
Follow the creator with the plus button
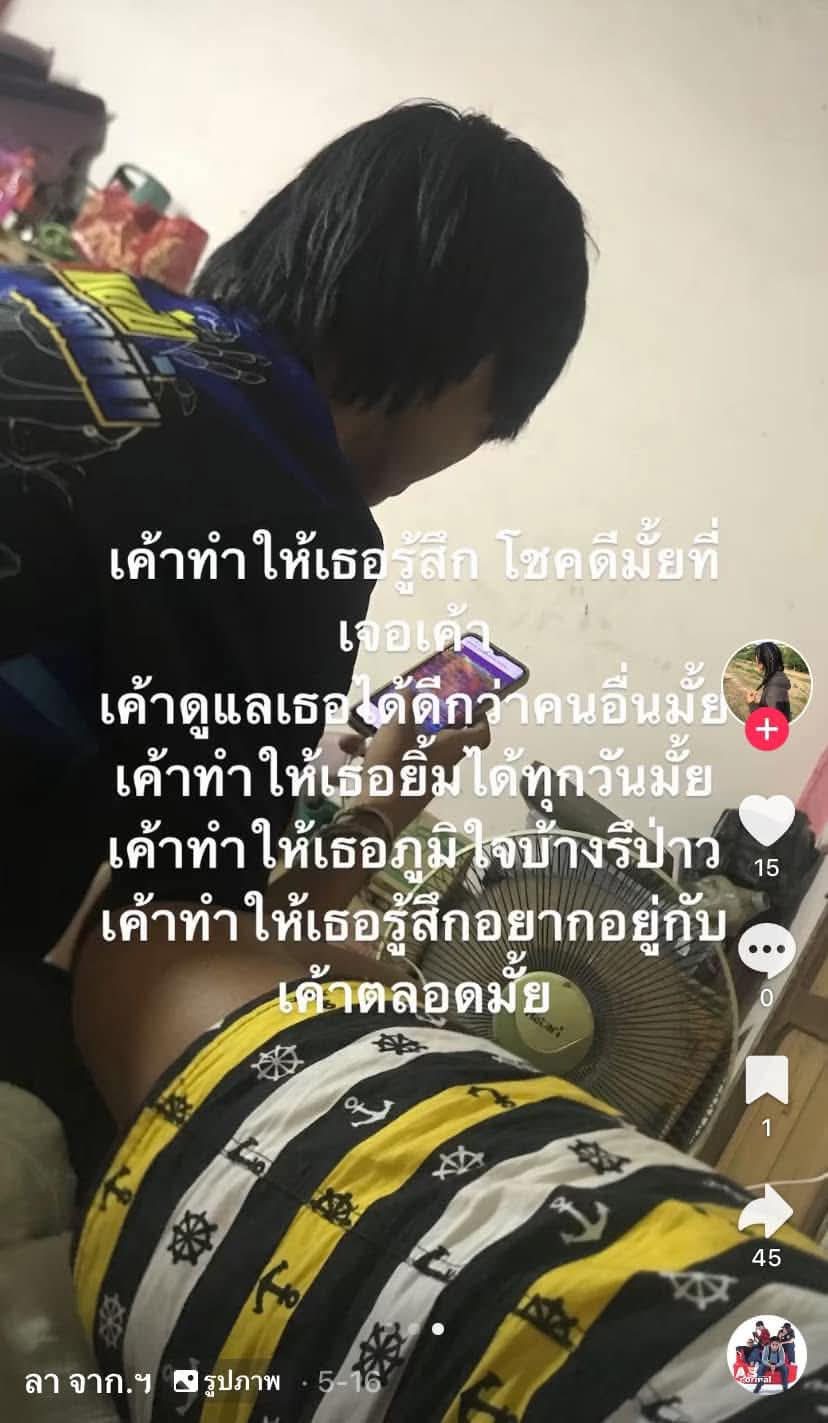(x=766, y=730)
